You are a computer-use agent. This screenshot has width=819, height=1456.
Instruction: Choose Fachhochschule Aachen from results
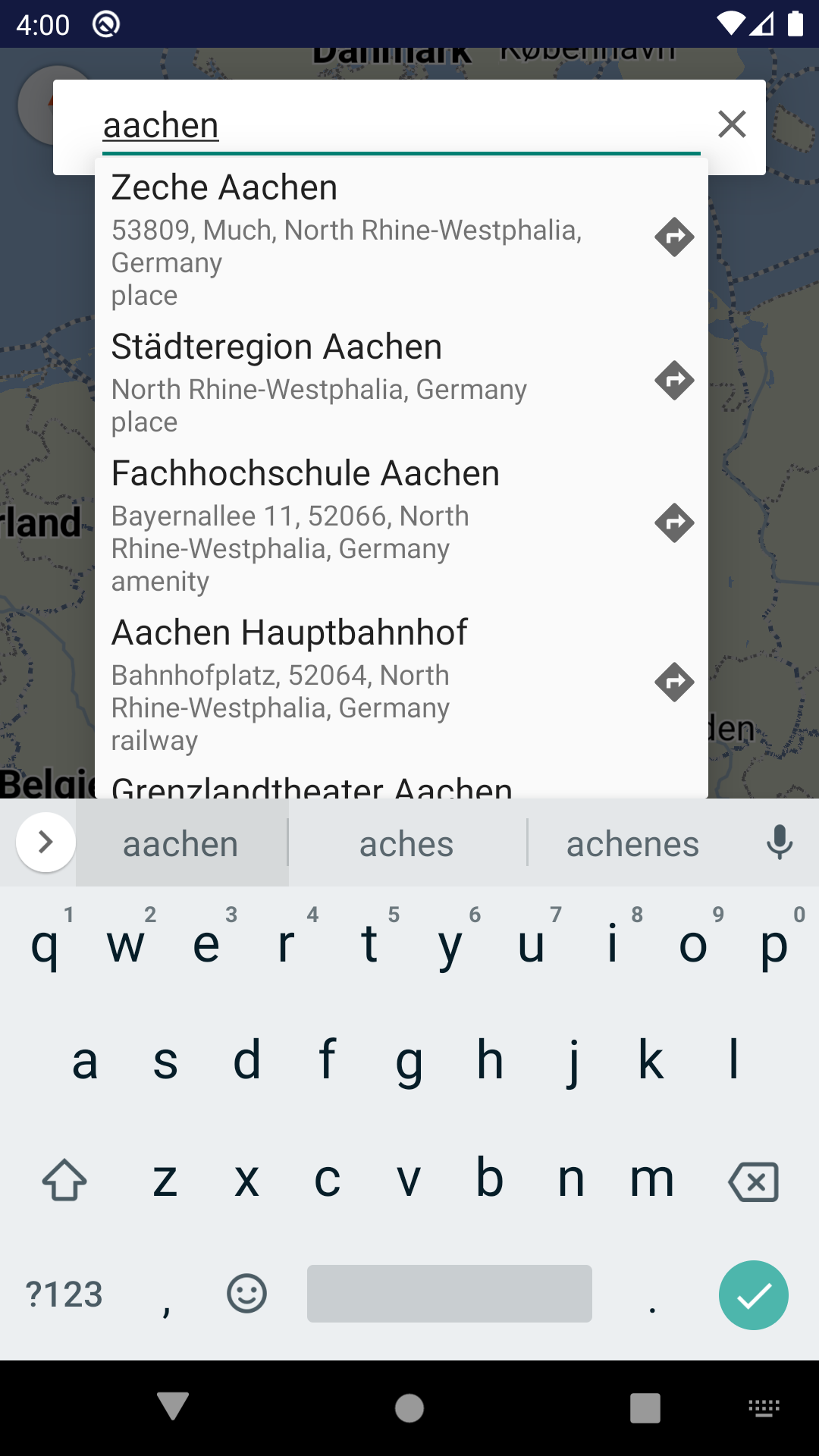point(370,526)
